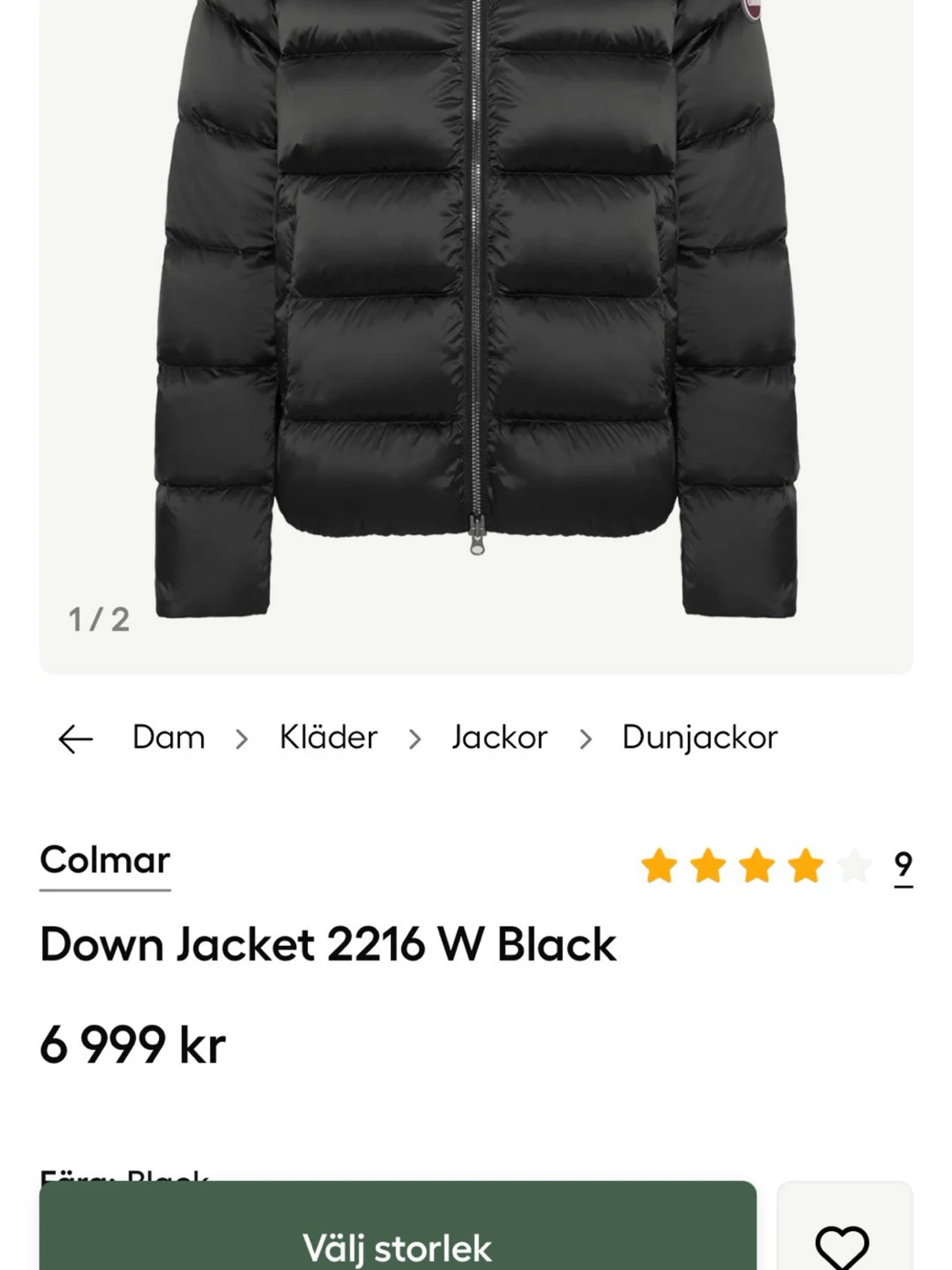Viewport: 952px width, 1270px height.
Task: Open the Dunjackor category page
Action: (697, 737)
